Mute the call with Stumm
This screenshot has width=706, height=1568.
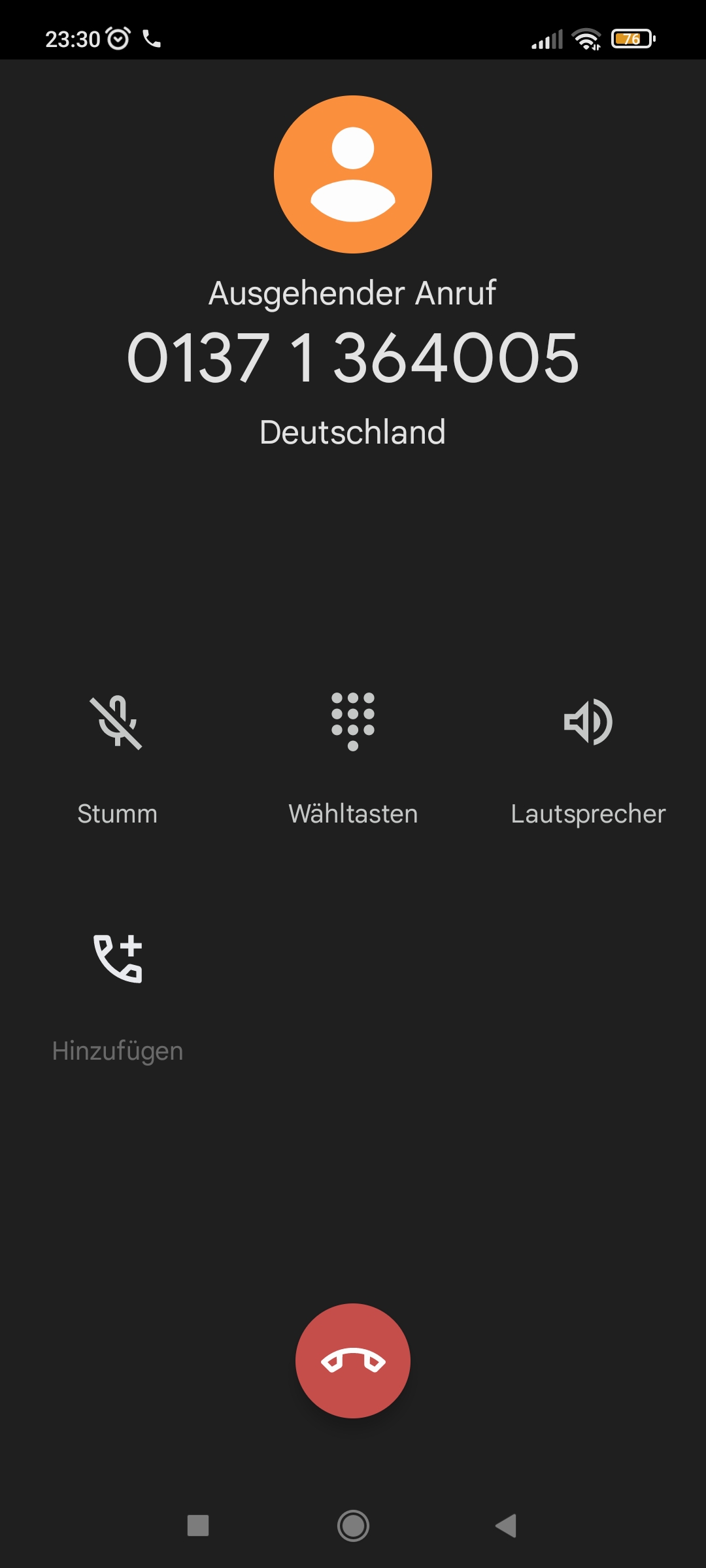(x=117, y=723)
